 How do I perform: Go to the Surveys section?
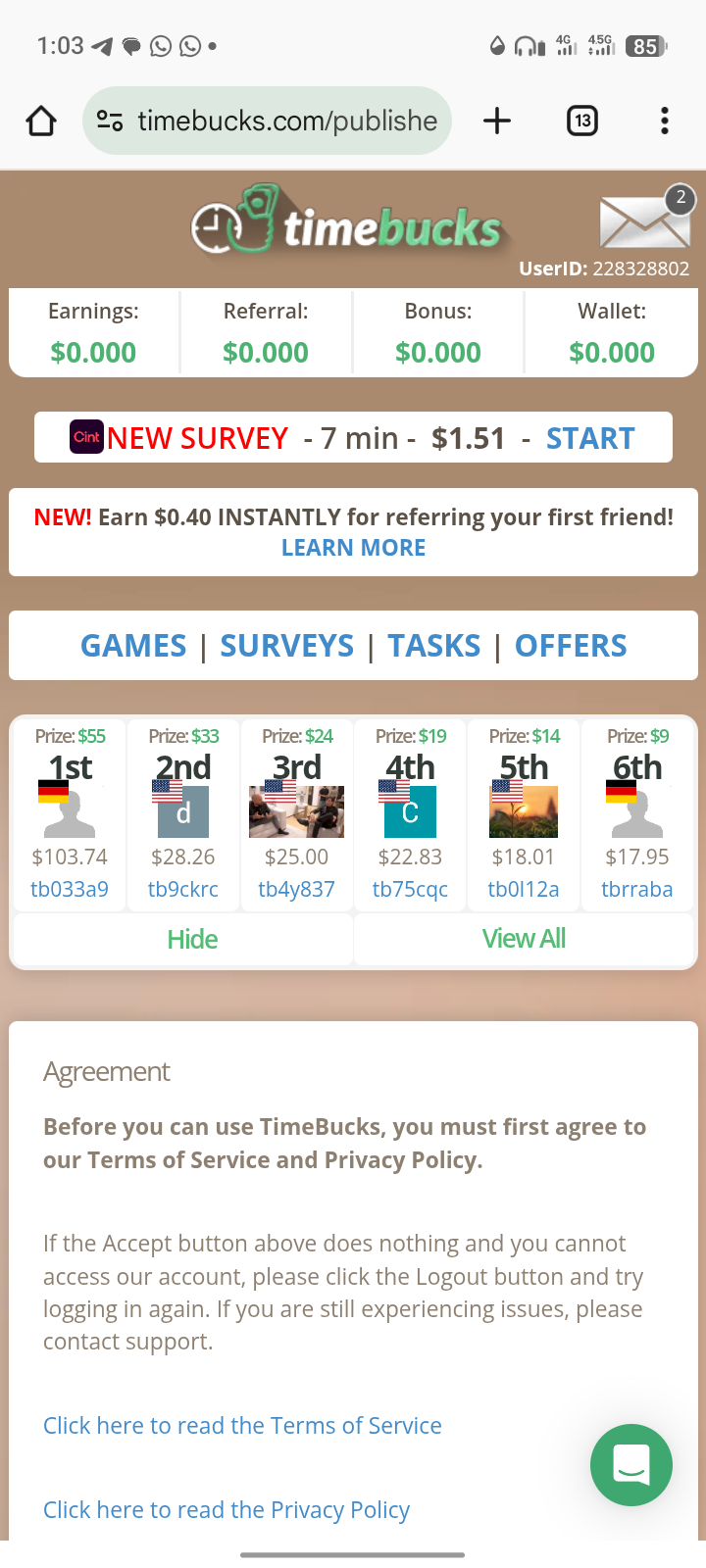tap(286, 646)
